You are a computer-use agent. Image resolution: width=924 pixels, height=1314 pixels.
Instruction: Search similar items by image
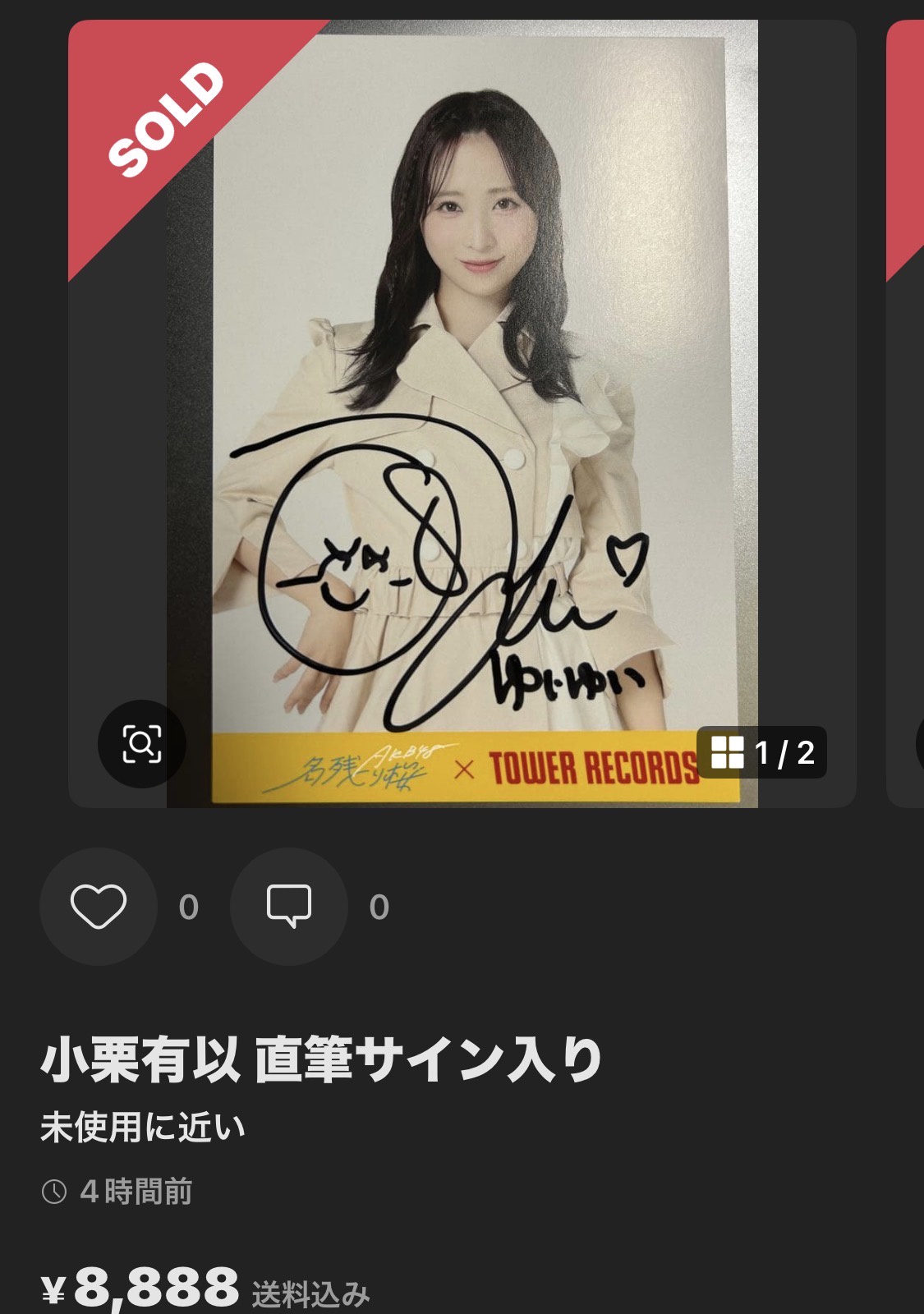141,744
